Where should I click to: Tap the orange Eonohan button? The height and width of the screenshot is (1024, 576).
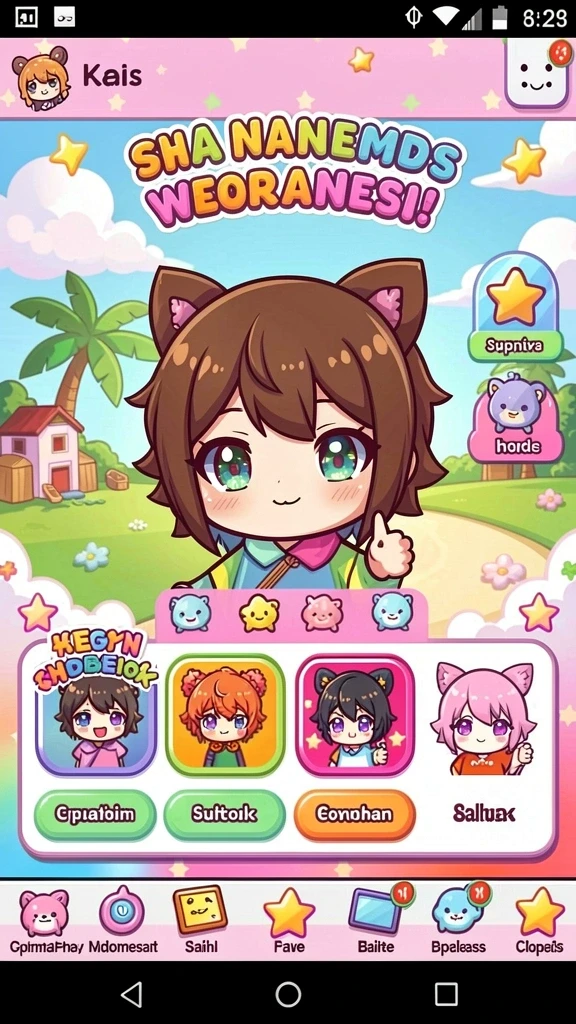pyautogui.click(x=355, y=814)
